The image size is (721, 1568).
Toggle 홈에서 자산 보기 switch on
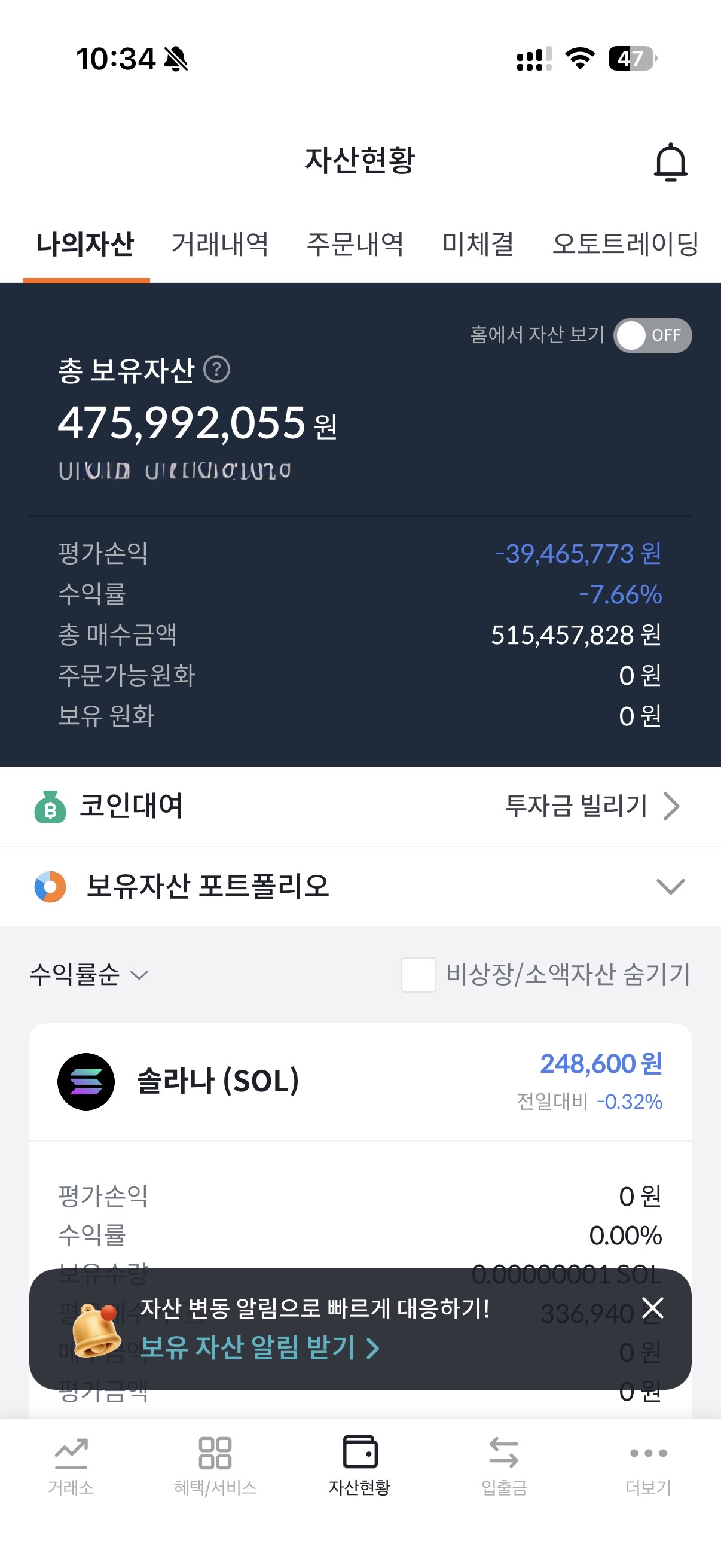[652, 335]
